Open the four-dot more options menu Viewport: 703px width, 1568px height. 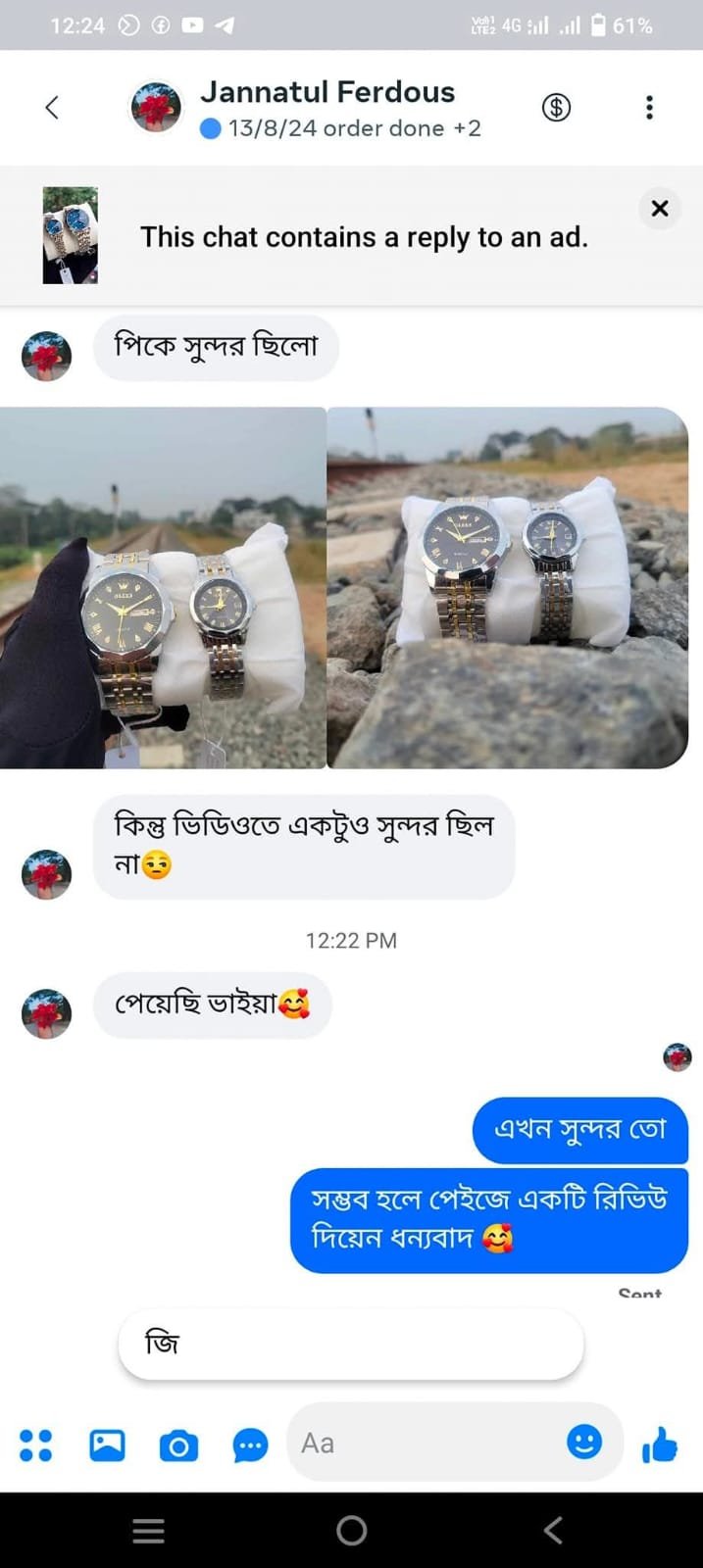point(36,1445)
